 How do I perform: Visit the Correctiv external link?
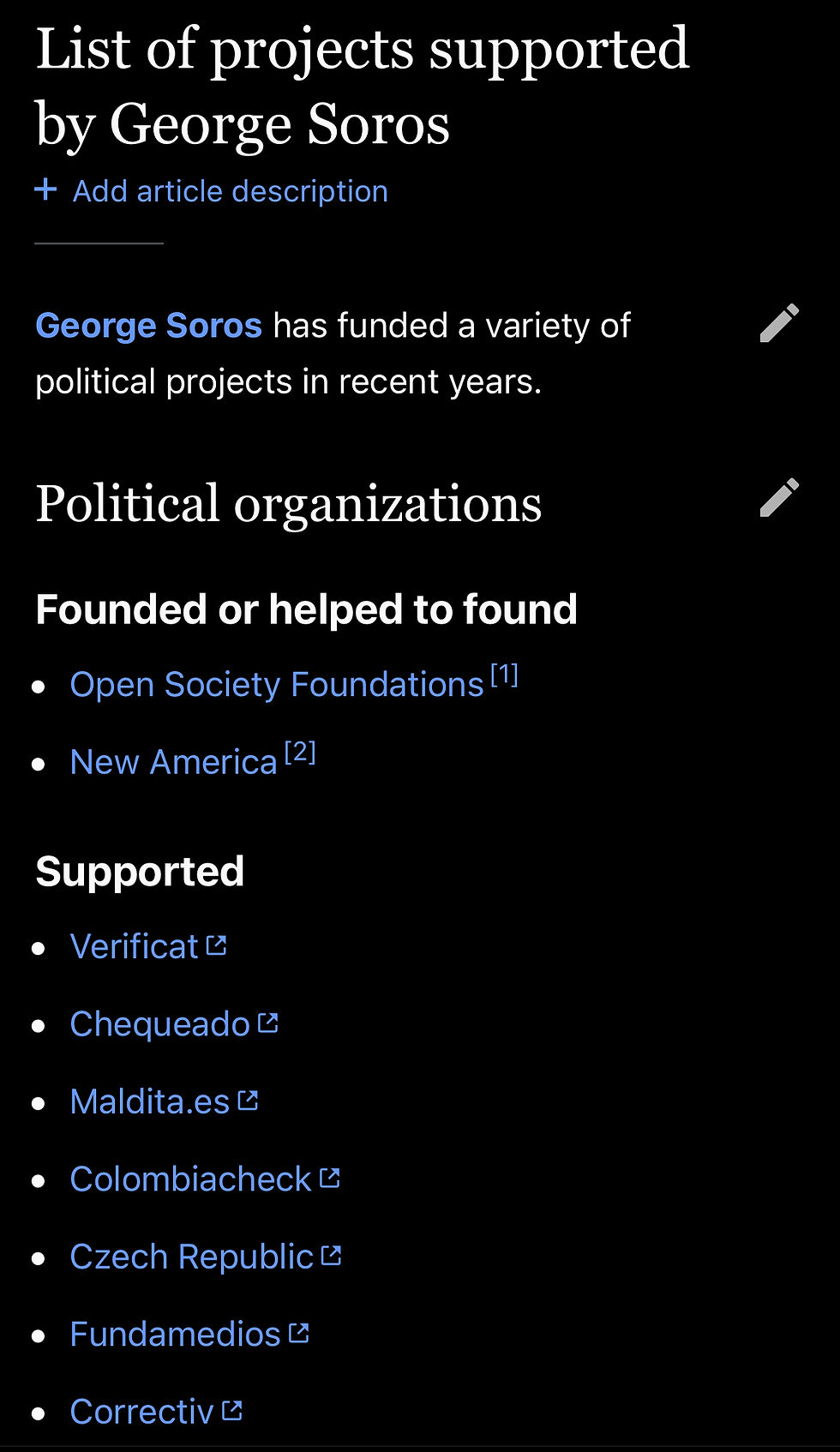point(156,1412)
